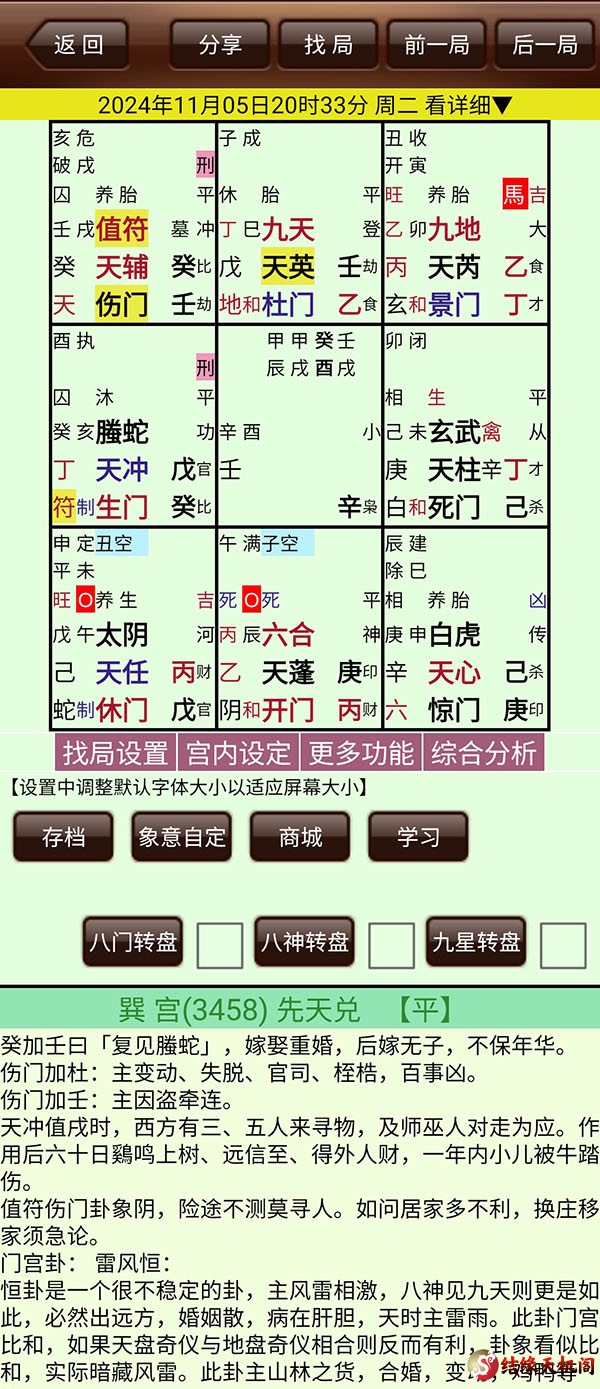
Task: Jump to next chart with 后一局
Action: (545, 45)
